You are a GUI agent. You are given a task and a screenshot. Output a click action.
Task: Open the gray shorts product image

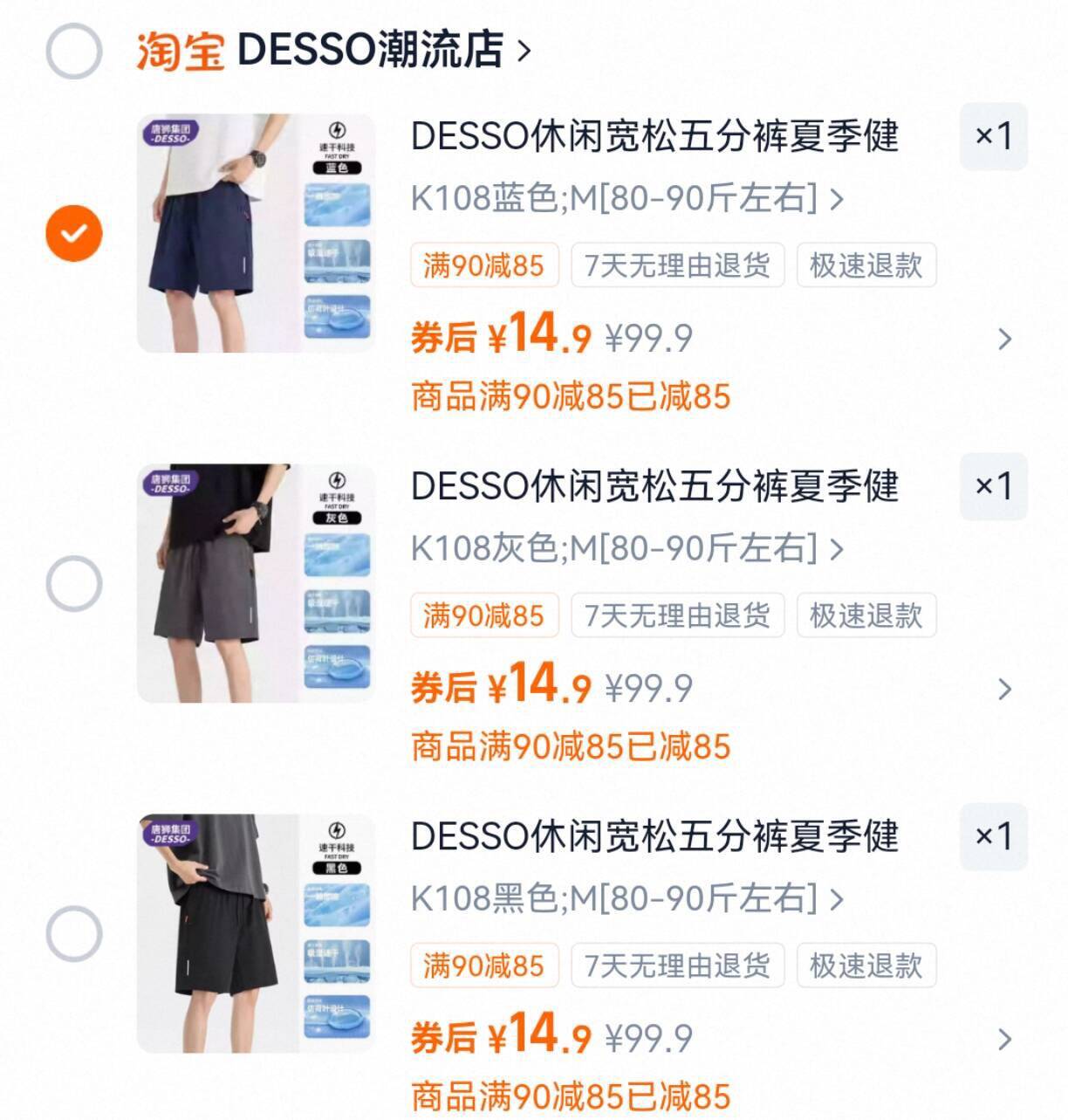[x=256, y=584]
